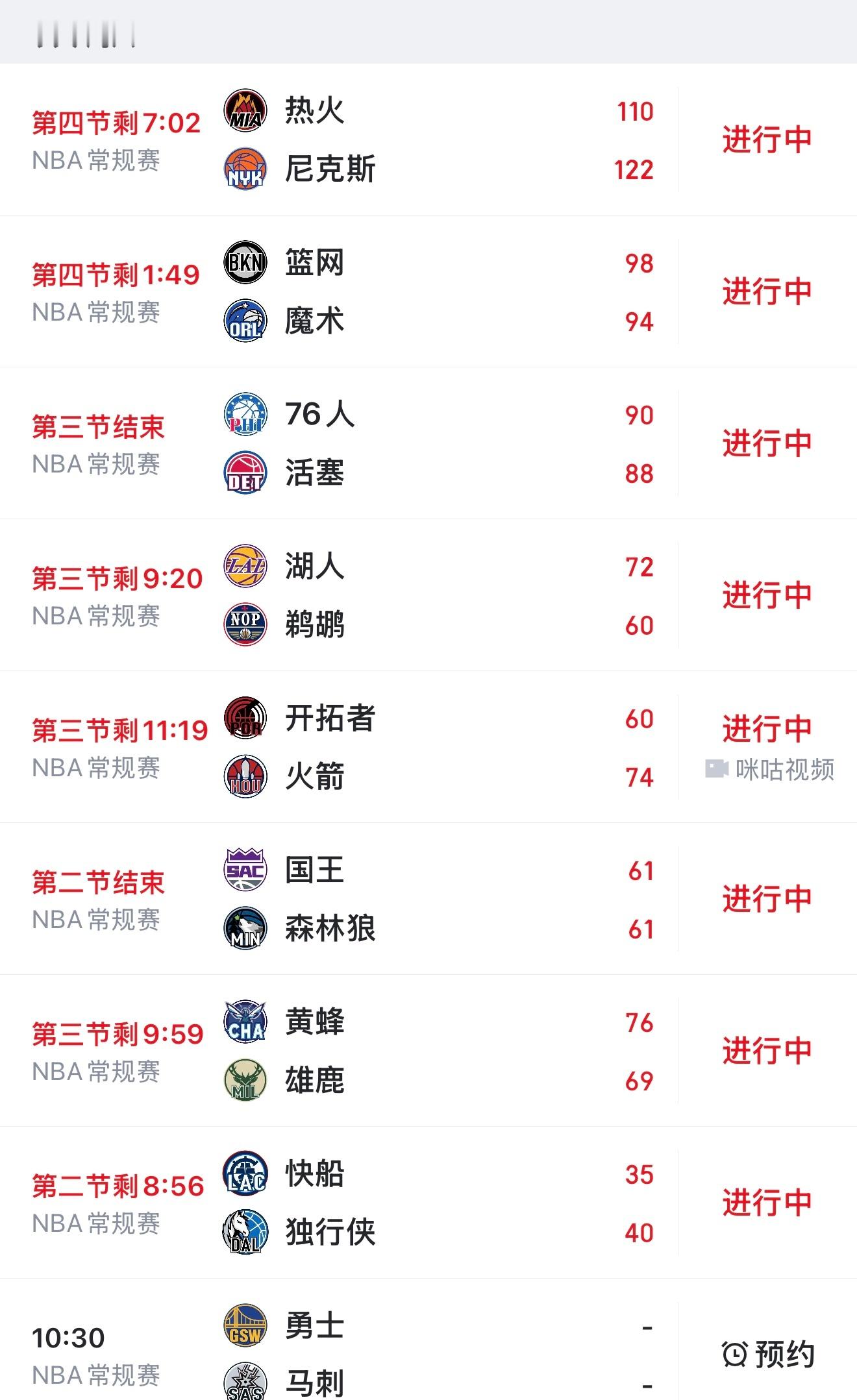The image size is (857, 1400).
Task: Click the Kings SAC logo
Action: (245, 871)
